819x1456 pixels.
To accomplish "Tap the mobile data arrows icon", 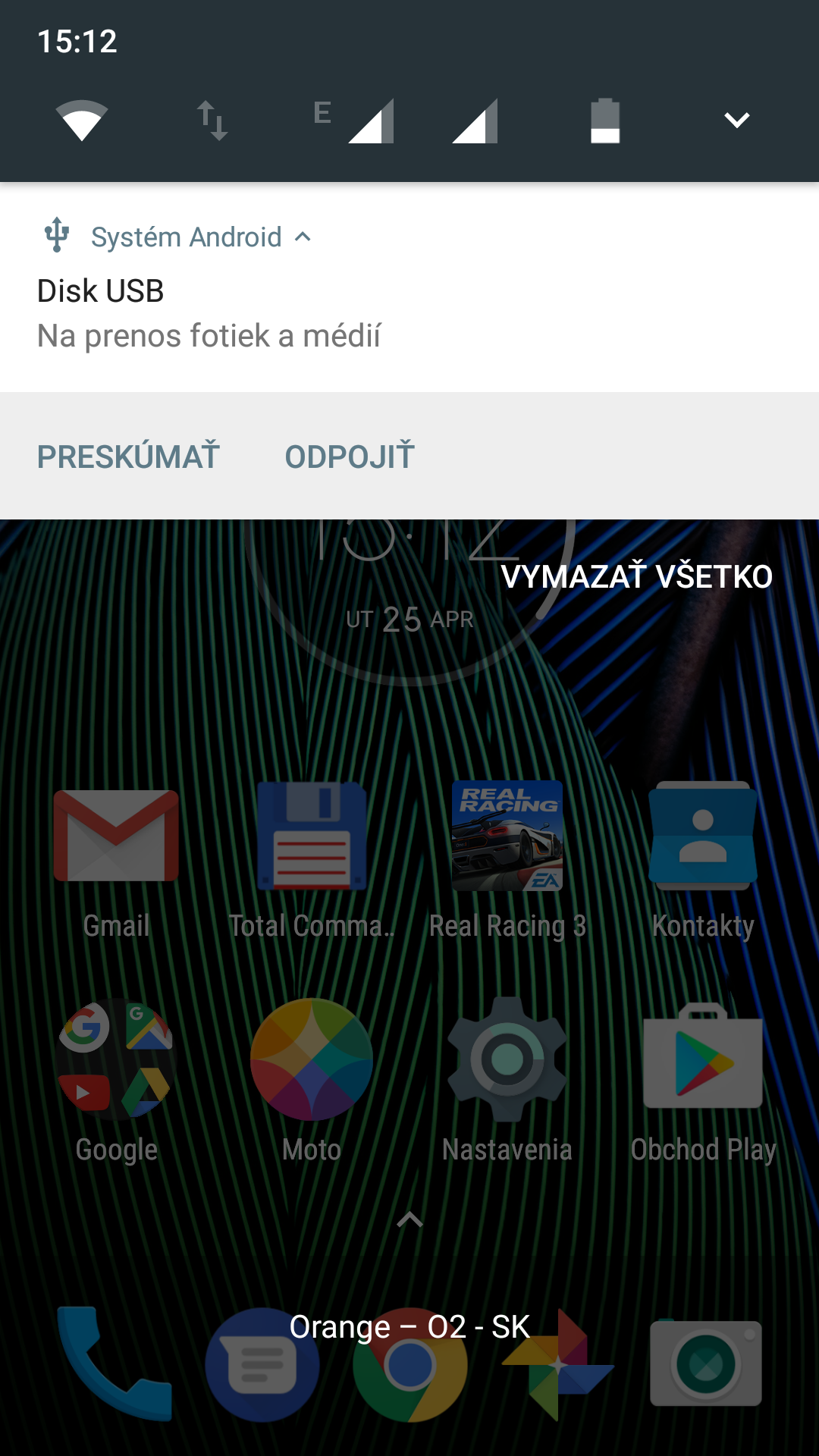I will click(212, 120).
